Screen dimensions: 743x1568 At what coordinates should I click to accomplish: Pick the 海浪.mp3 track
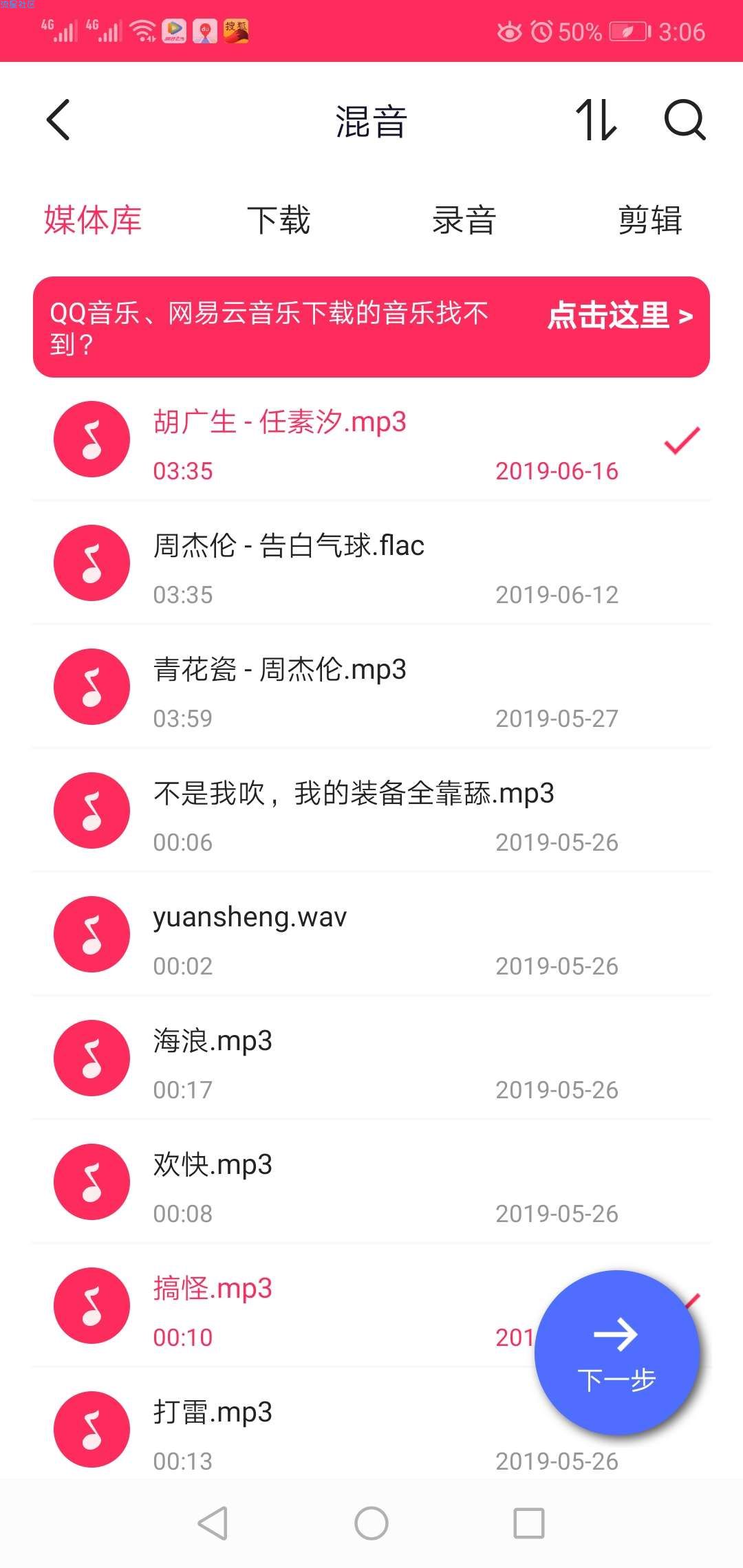click(371, 1058)
